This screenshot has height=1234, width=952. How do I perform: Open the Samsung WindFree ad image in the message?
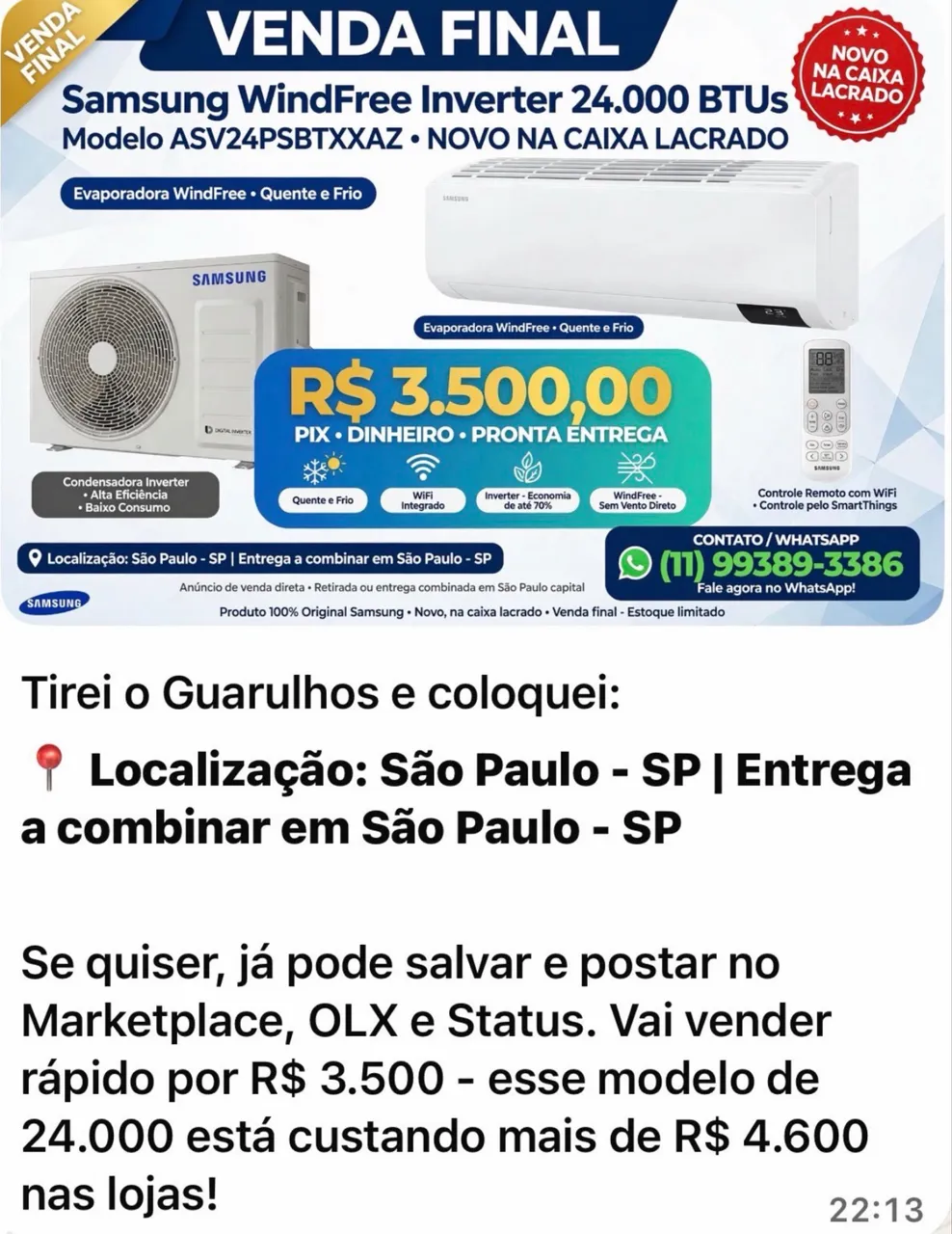point(471,312)
